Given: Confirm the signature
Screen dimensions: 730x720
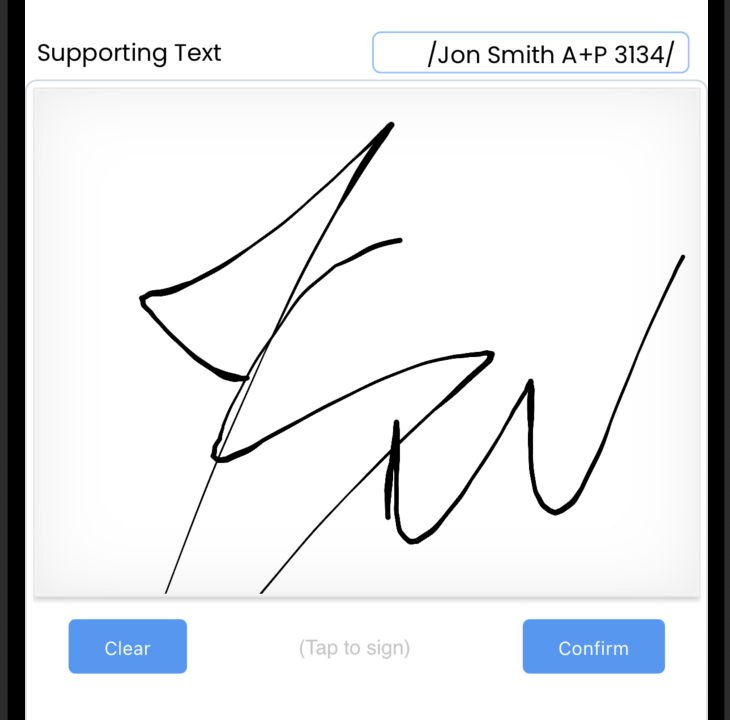Looking at the screenshot, I should coord(593,647).
